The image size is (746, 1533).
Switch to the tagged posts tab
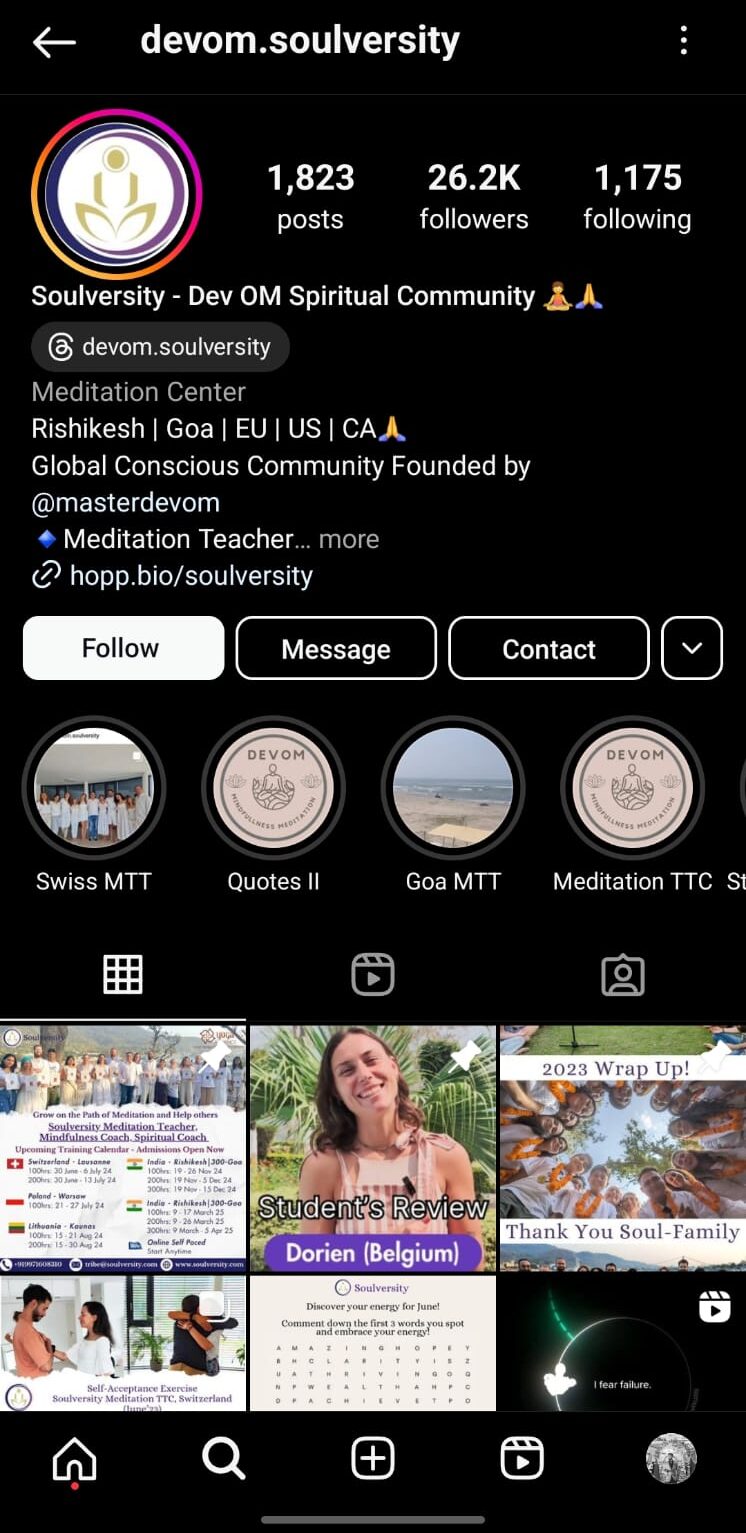coord(622,974)
